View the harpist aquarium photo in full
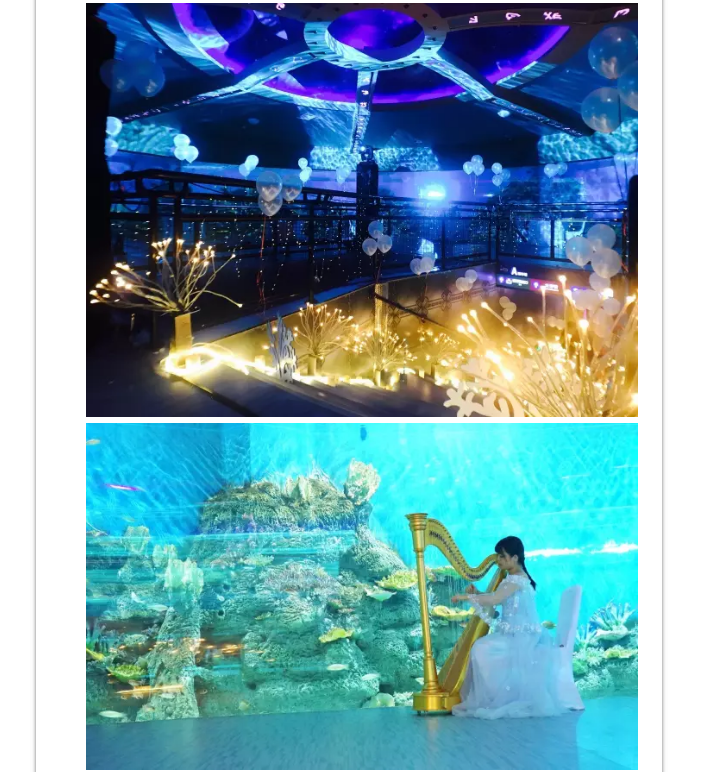Image resolution: width=705 pixels, height=772 pixels. [x=361, y=596]
